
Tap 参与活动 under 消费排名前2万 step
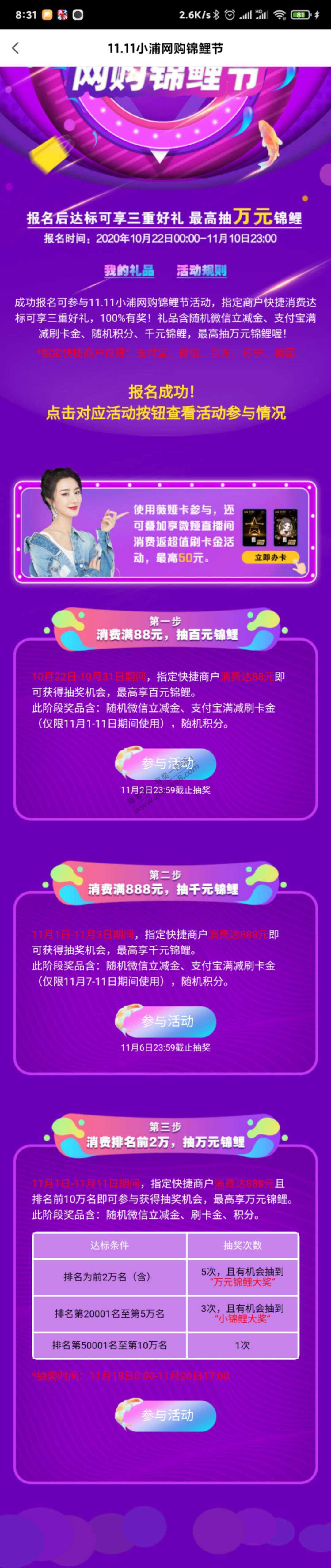(x=166, y=1415)
